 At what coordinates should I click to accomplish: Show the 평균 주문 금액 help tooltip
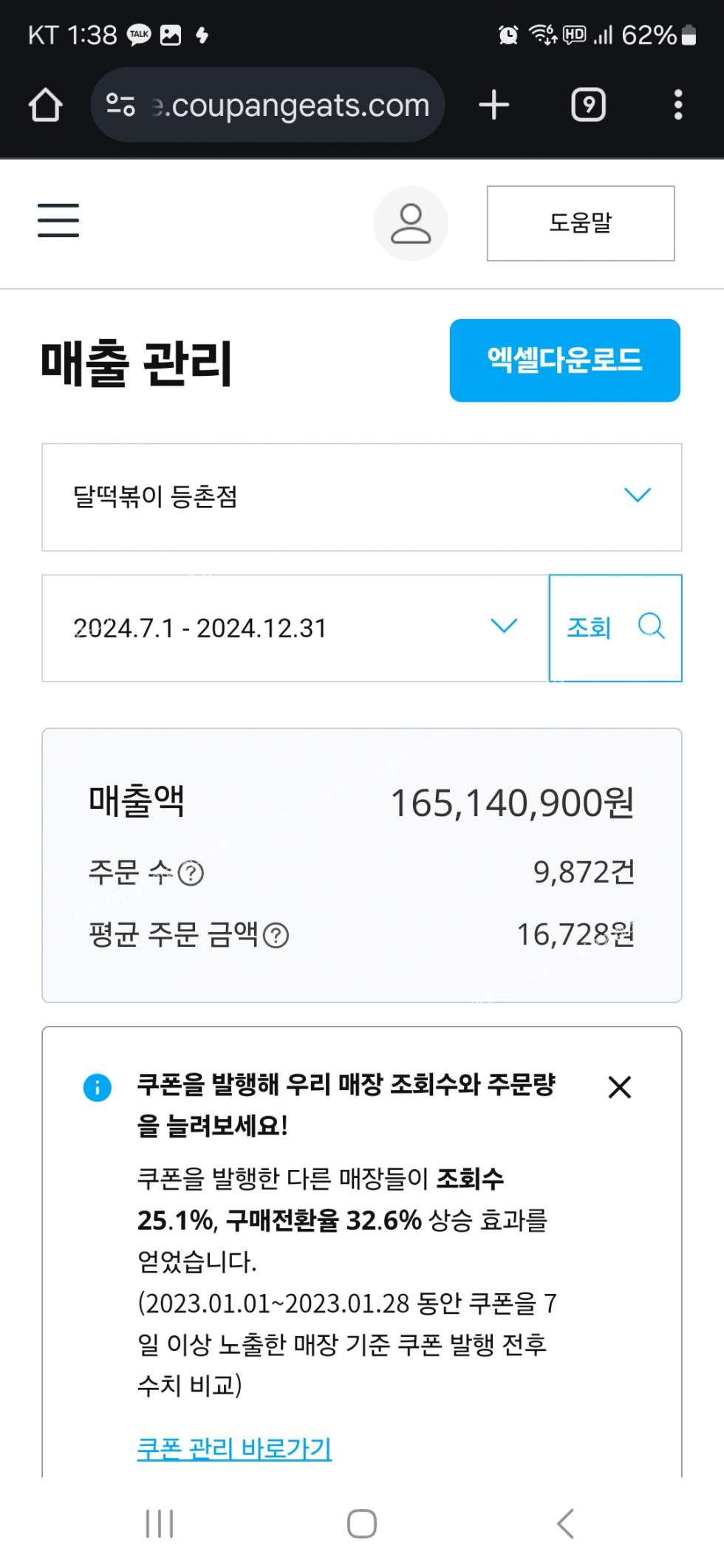[276, 936]
